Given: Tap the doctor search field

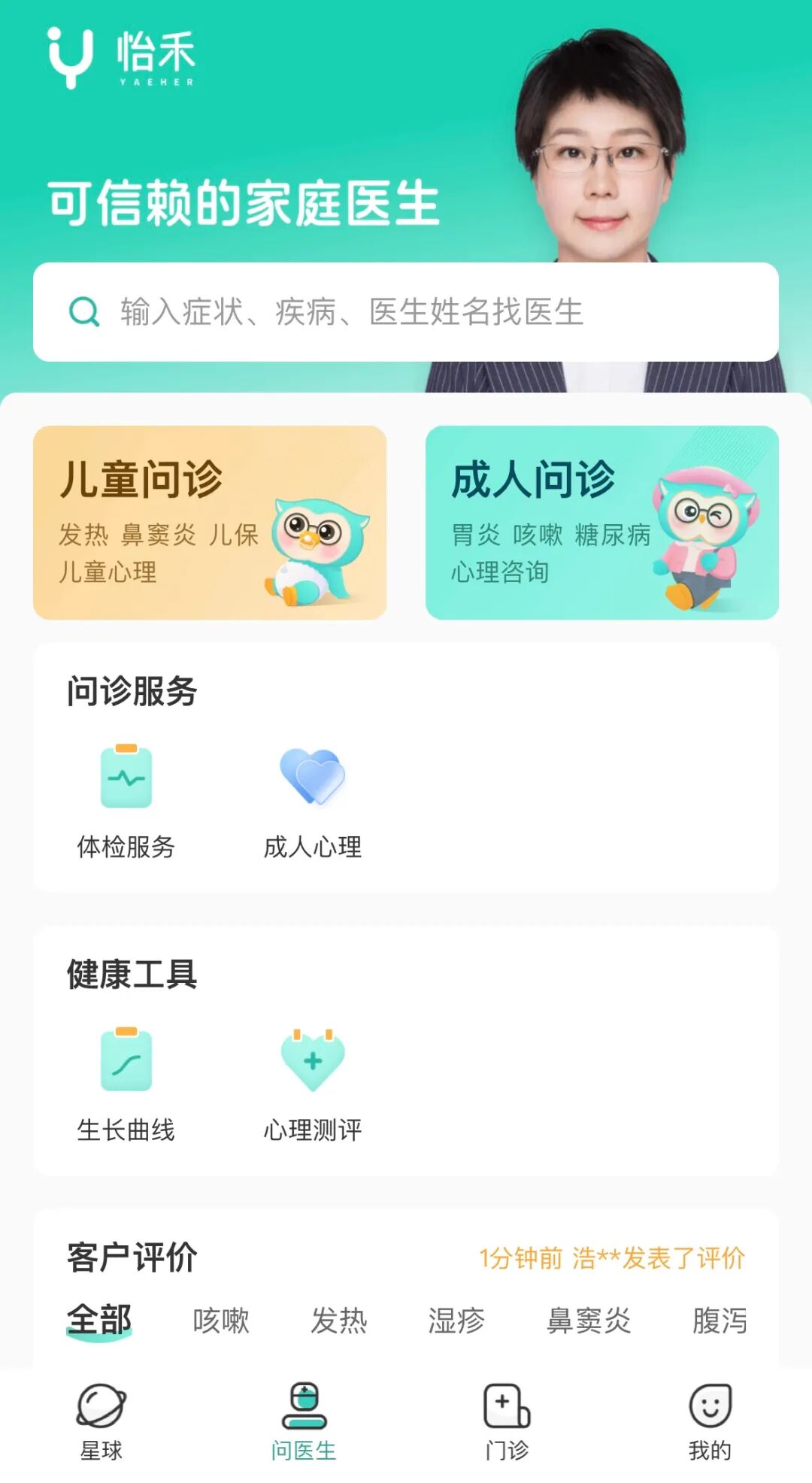Looking at the screenshot, I should pos(405,312).
